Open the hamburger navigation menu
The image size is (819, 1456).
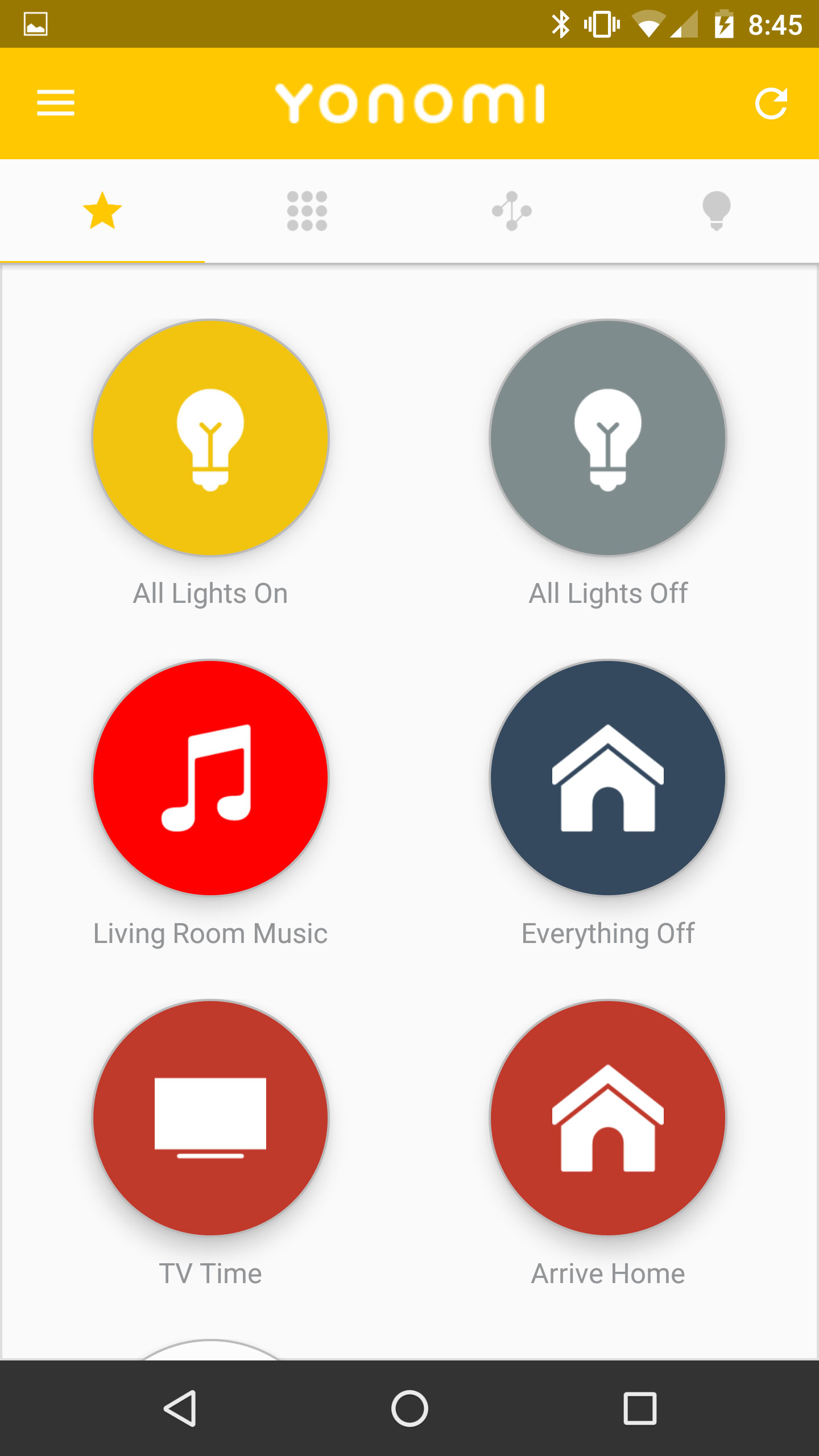(56, 103)
